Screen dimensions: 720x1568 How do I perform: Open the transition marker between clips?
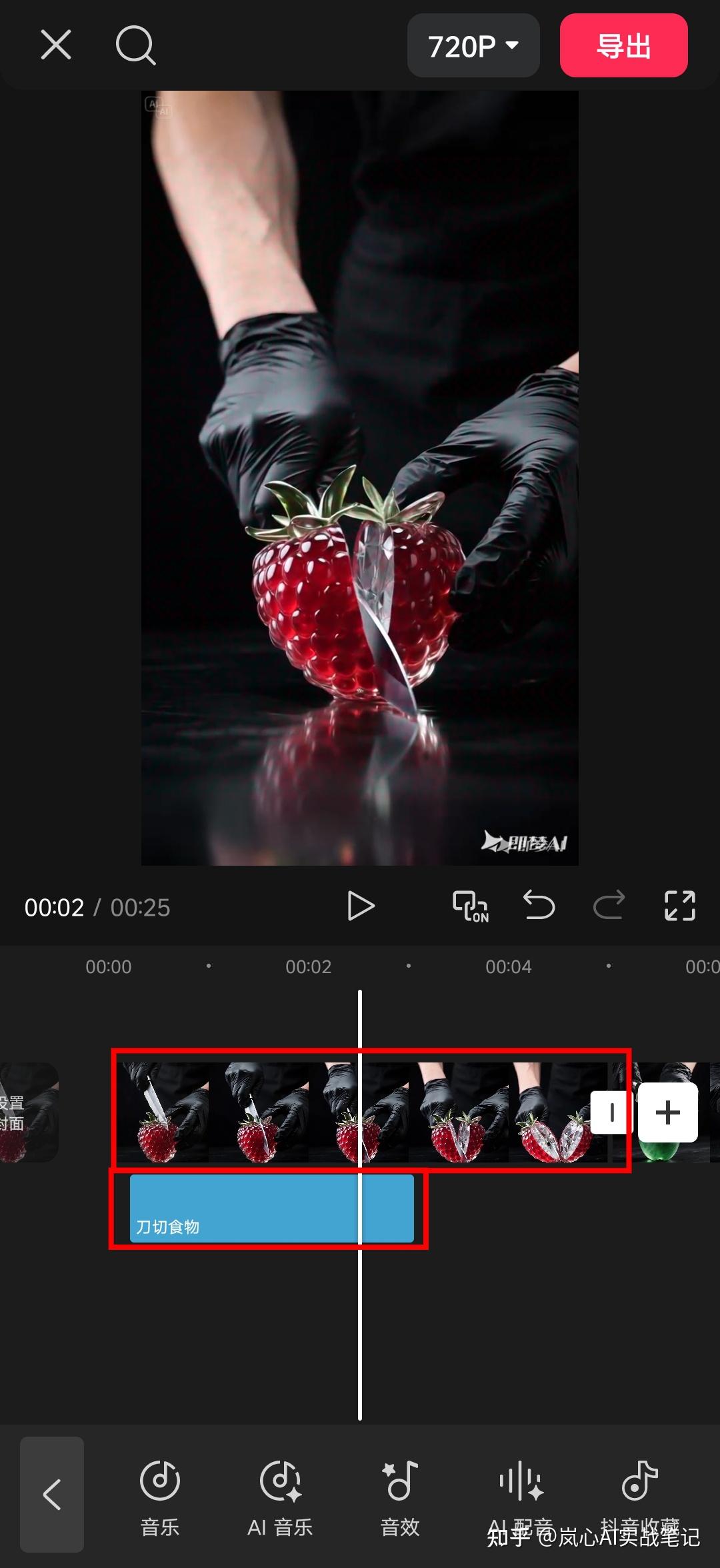(x=611, y=1112)
